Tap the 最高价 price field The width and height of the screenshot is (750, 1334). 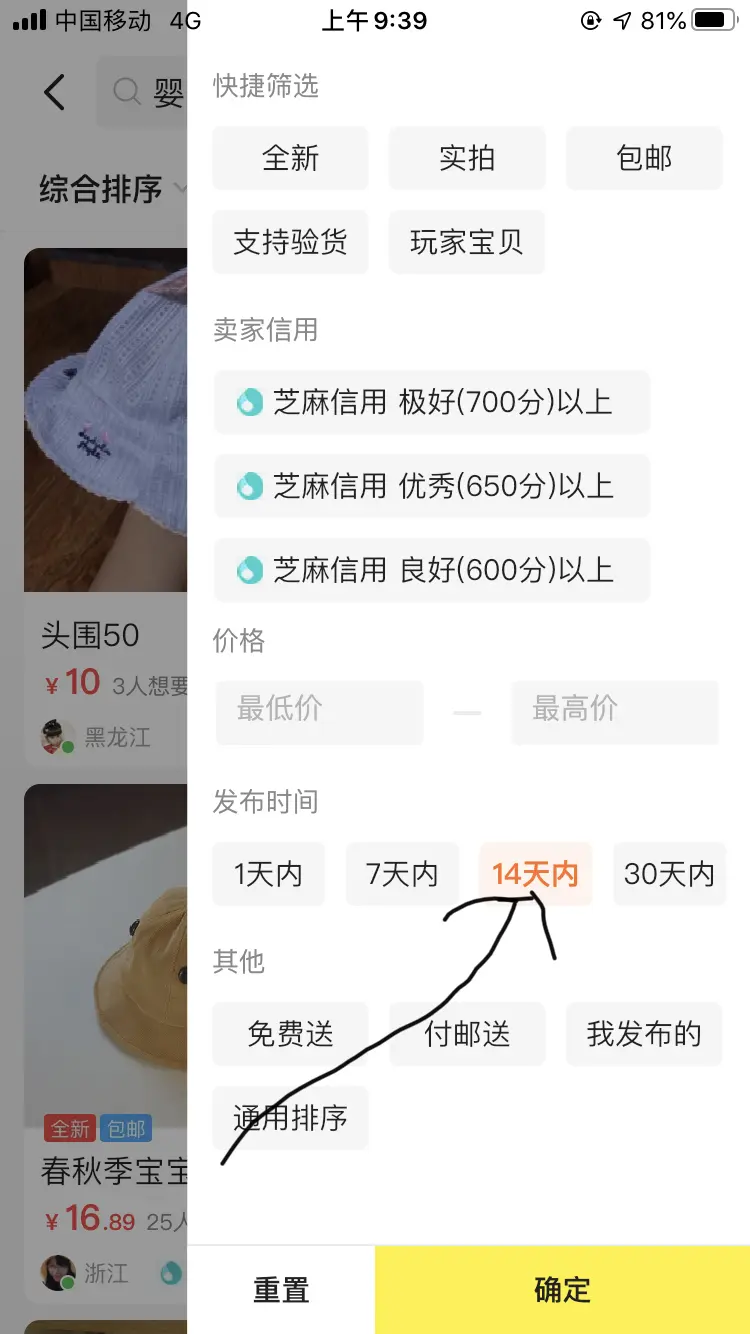615,712
